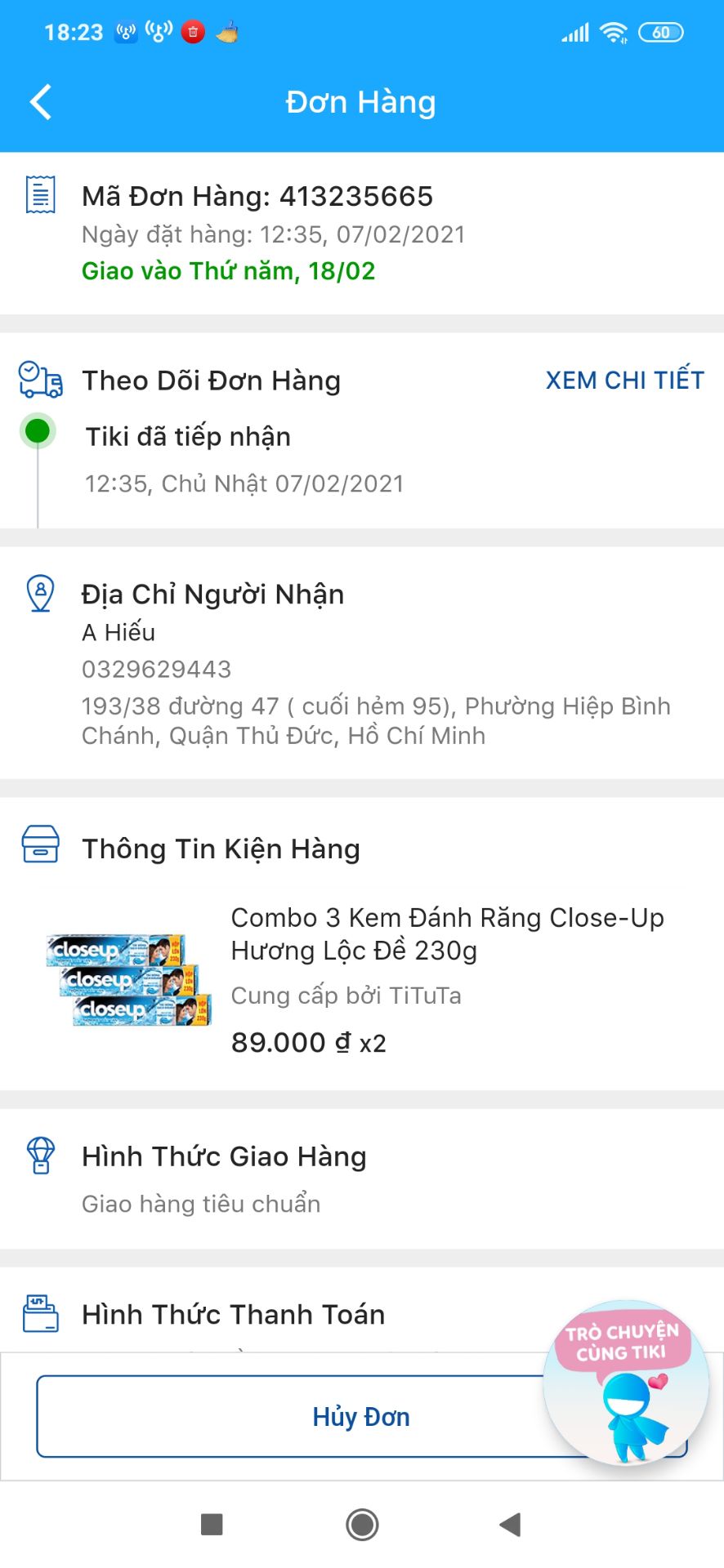Tap the parachute icon next to Hình Thức Giao Hàng

pos(39,1156)
